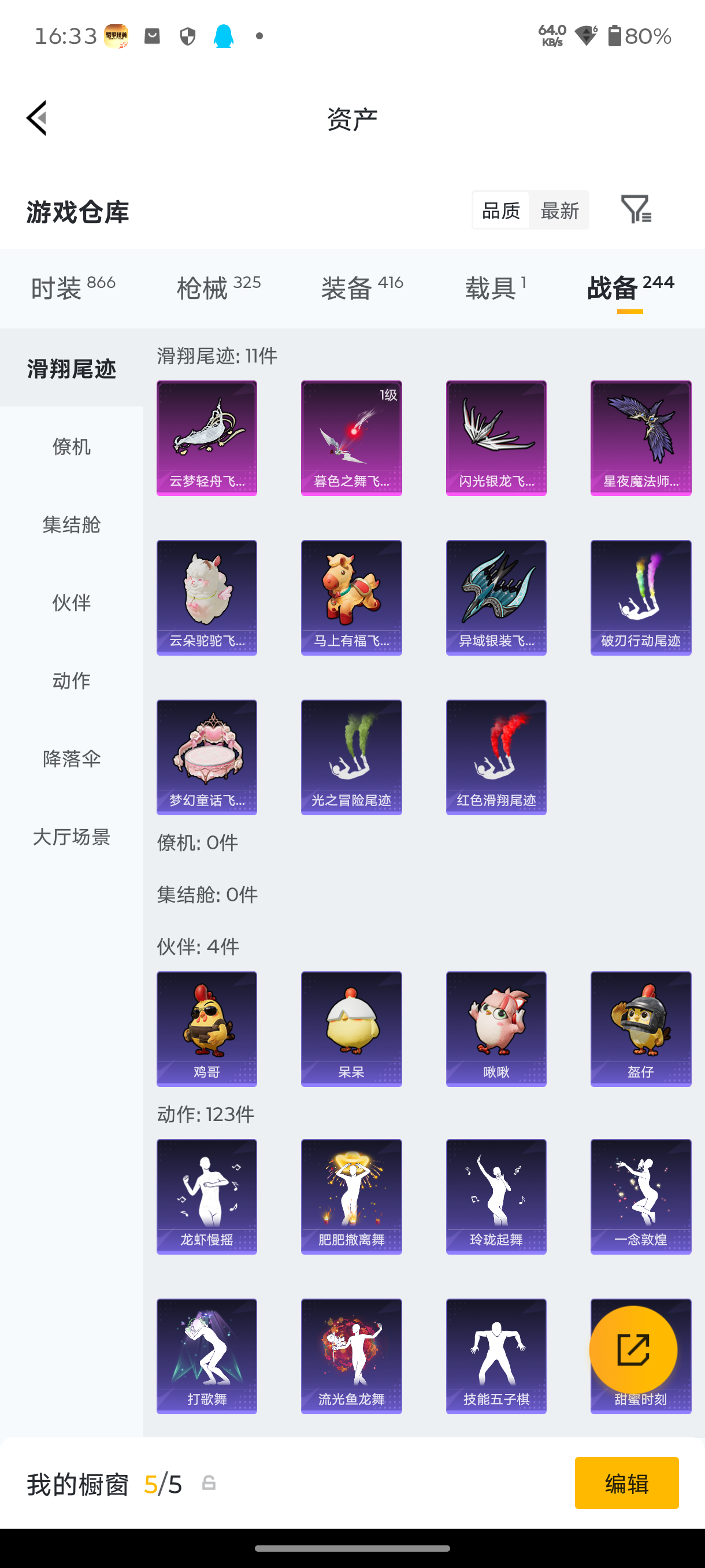Screen dimensions: 705x1568
Task: Click the 我的橱窗 5/5 label
Action: pos(103,1484)
